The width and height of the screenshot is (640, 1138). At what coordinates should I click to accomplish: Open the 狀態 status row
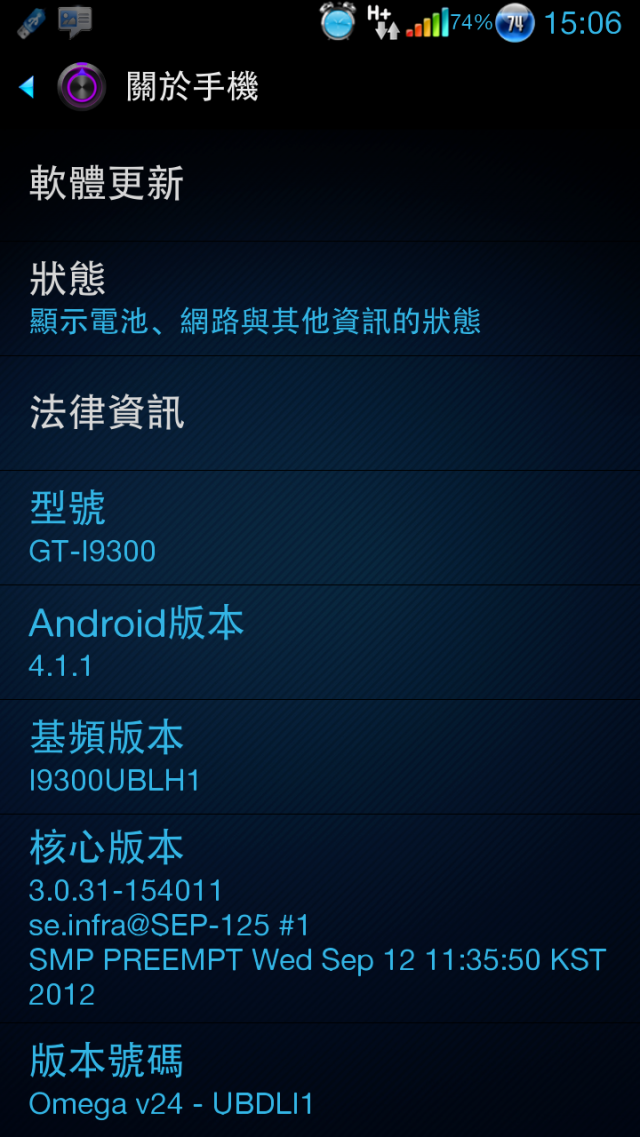click(x=320, y=298)
